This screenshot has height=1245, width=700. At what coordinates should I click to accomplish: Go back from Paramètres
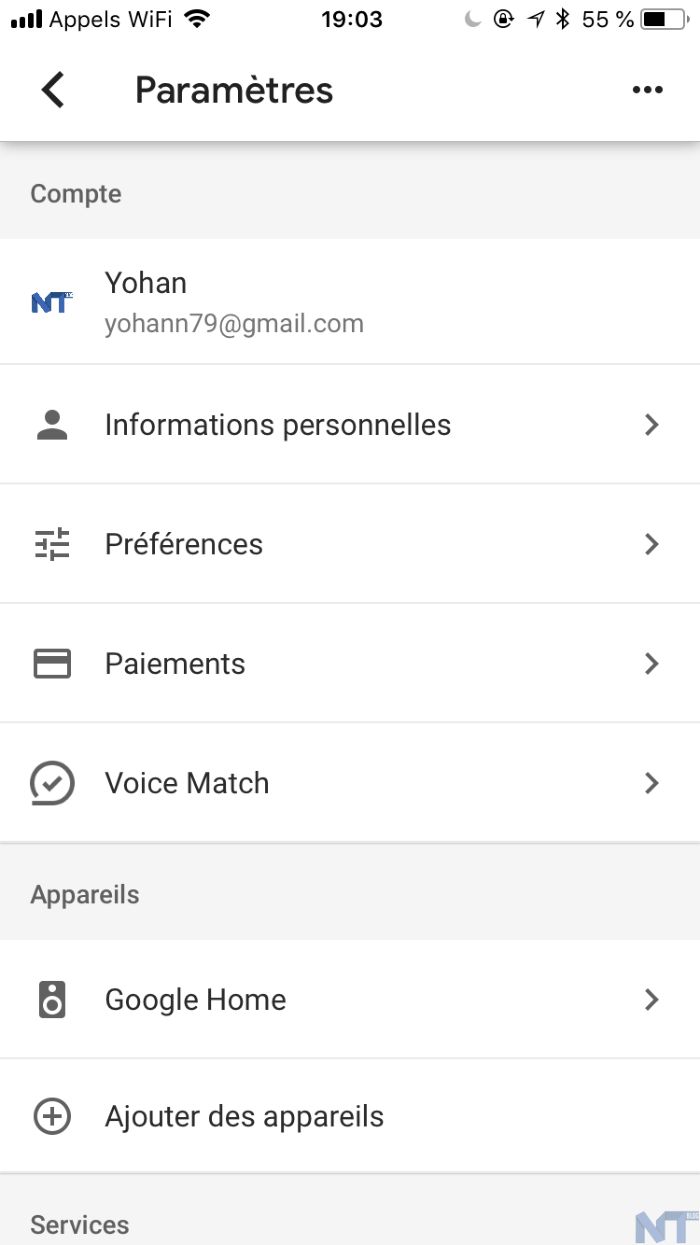point(52,90)
